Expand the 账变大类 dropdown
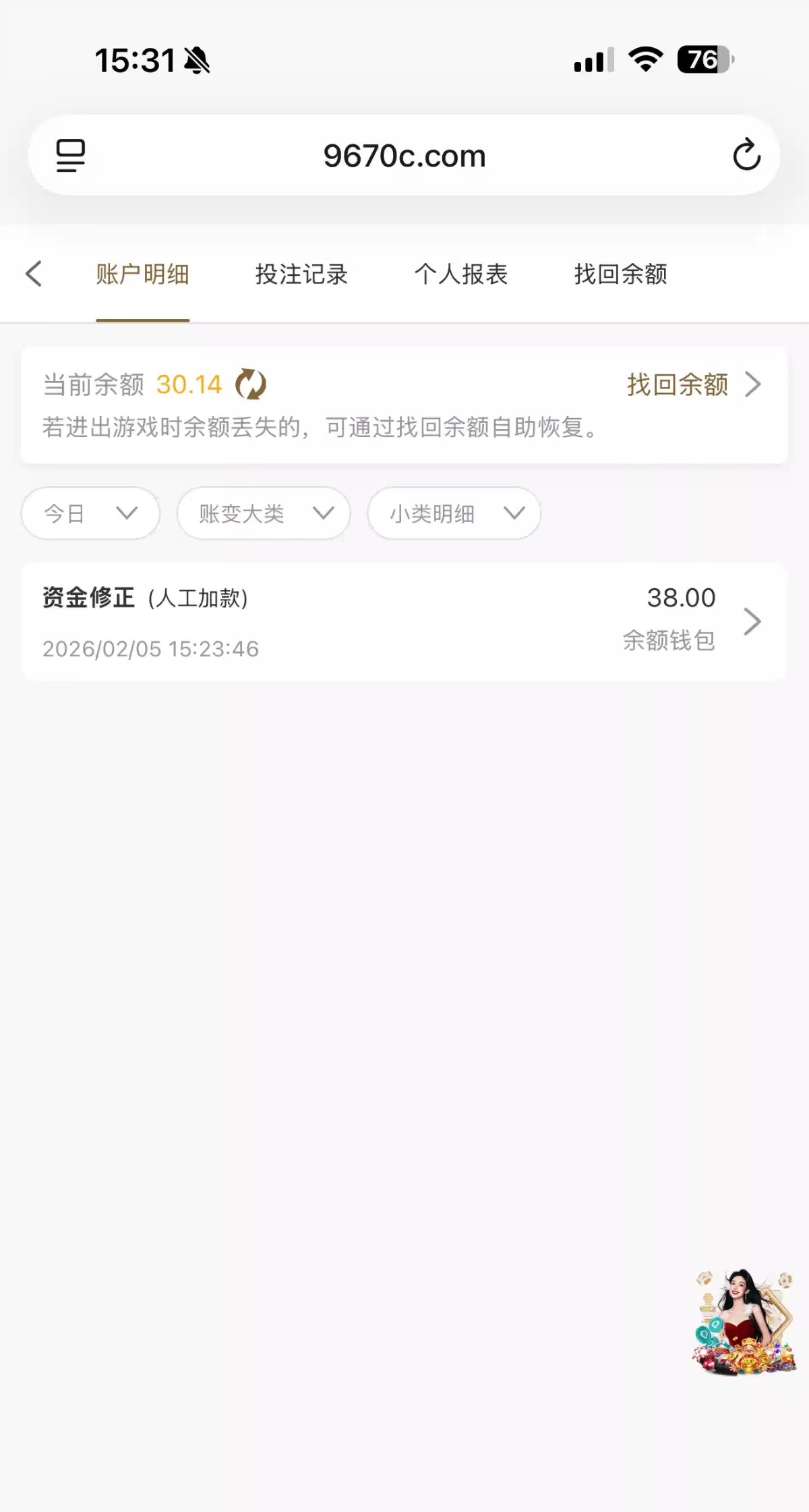This screenshot has height=1512, width=809. click(264, 513)
